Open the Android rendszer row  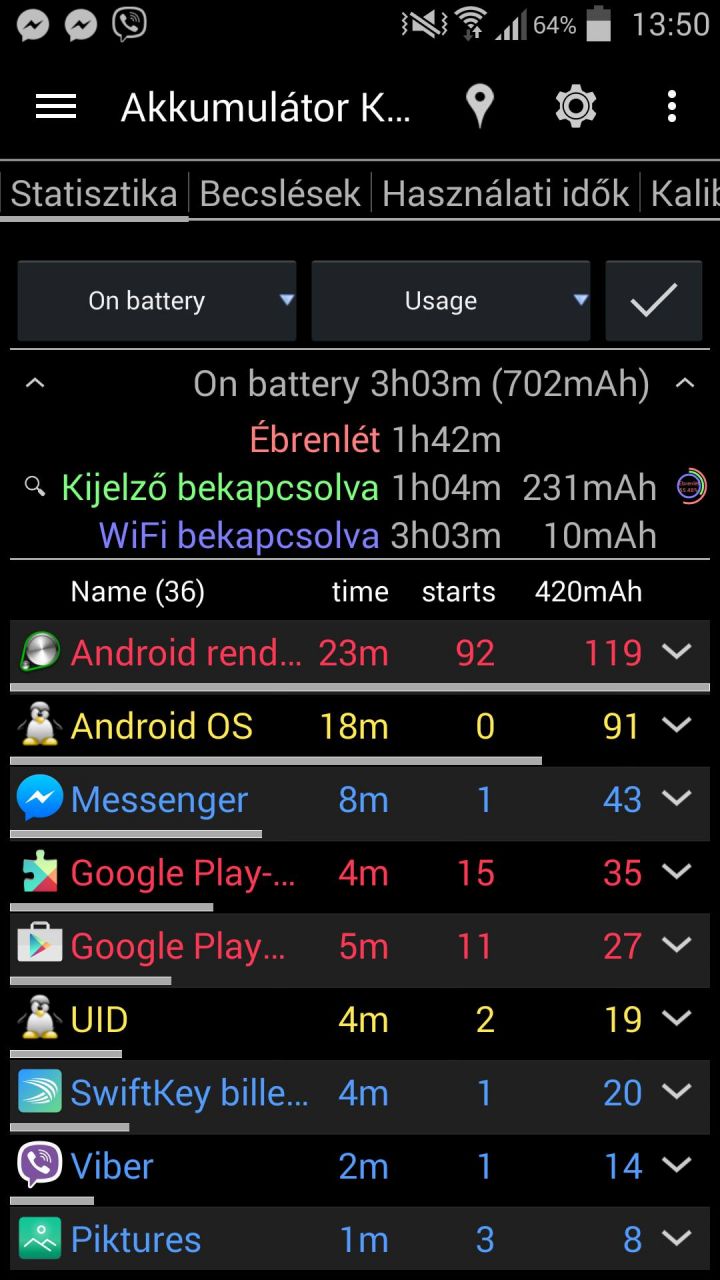pyautogui.click(x=360, y=654)
